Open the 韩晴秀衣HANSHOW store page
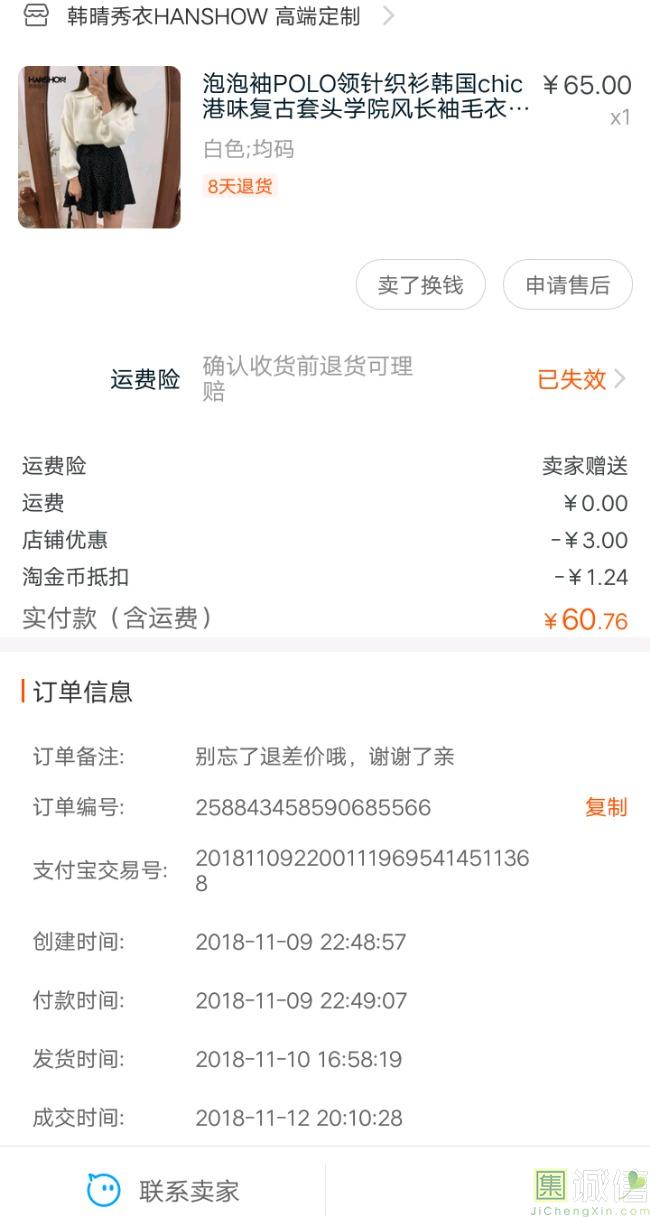This screenshot has height=1217, width=650. [x=212, y=16]
